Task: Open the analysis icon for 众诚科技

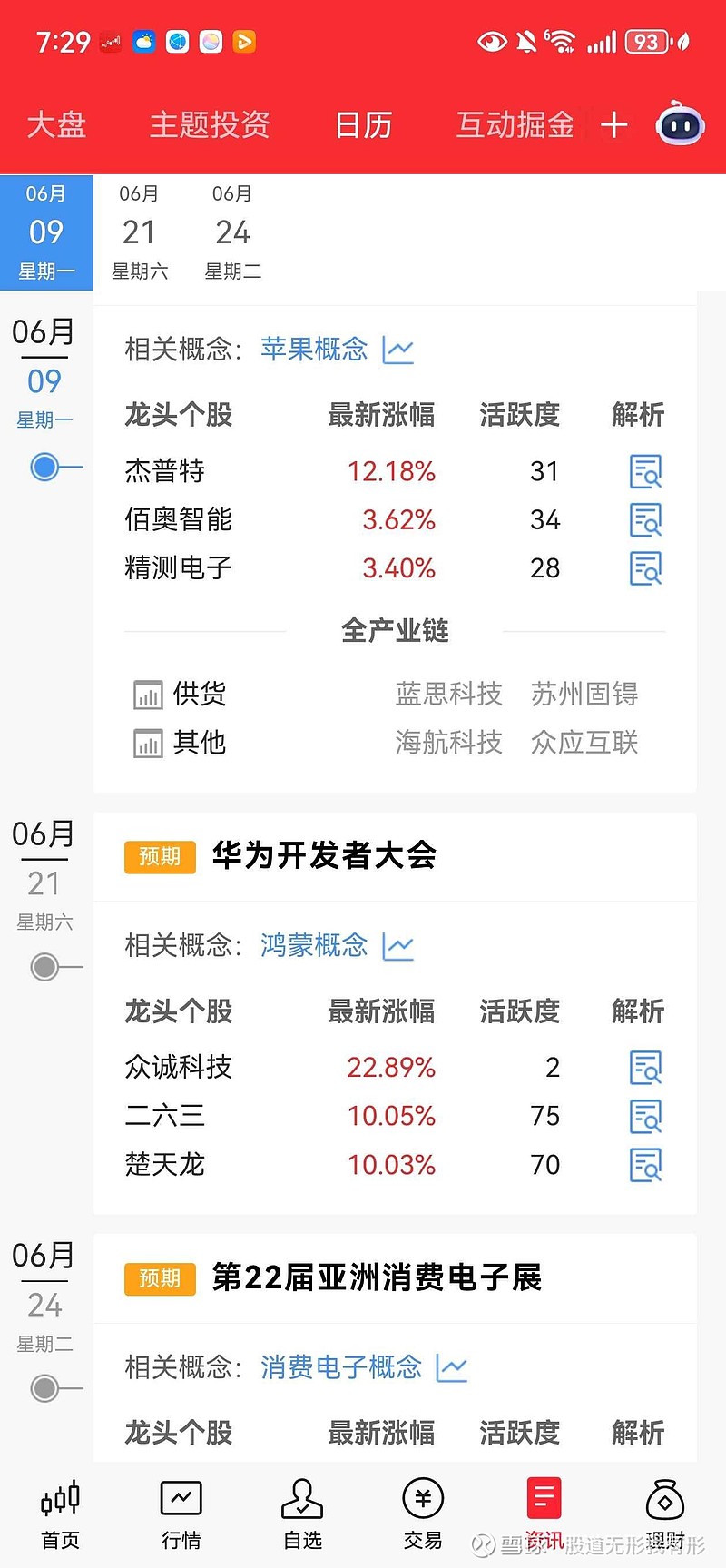Action: 645,1068
